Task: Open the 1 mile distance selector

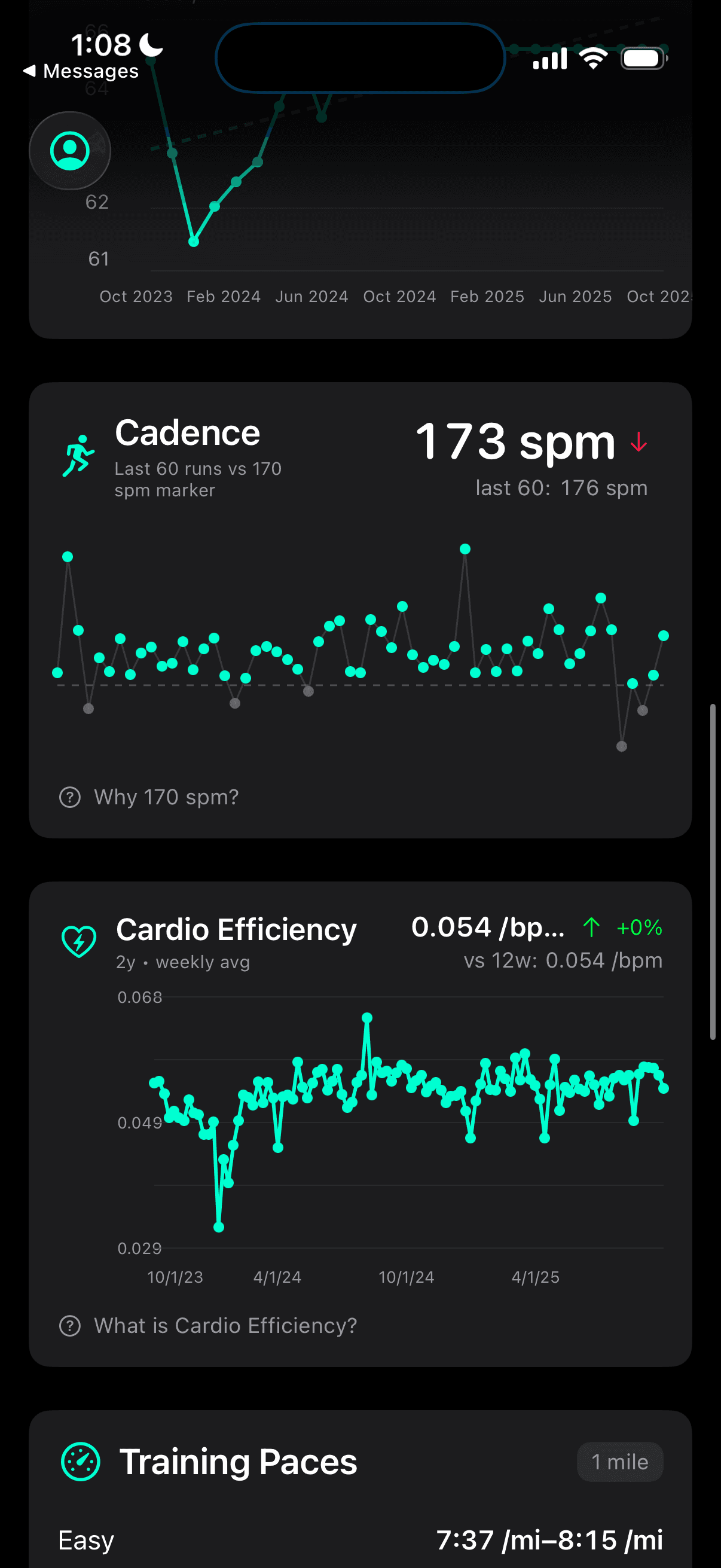Action: (x=619, y=1462)
